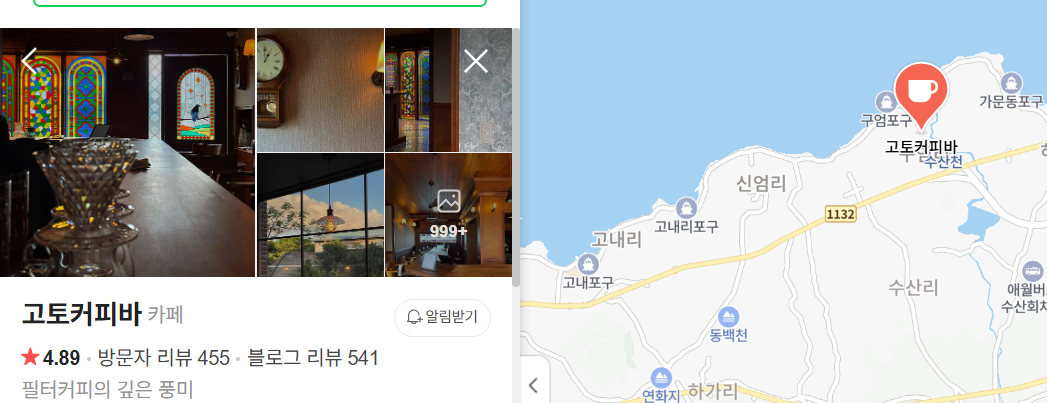Tap the 알림받기 notification button

tap(442, 318)
